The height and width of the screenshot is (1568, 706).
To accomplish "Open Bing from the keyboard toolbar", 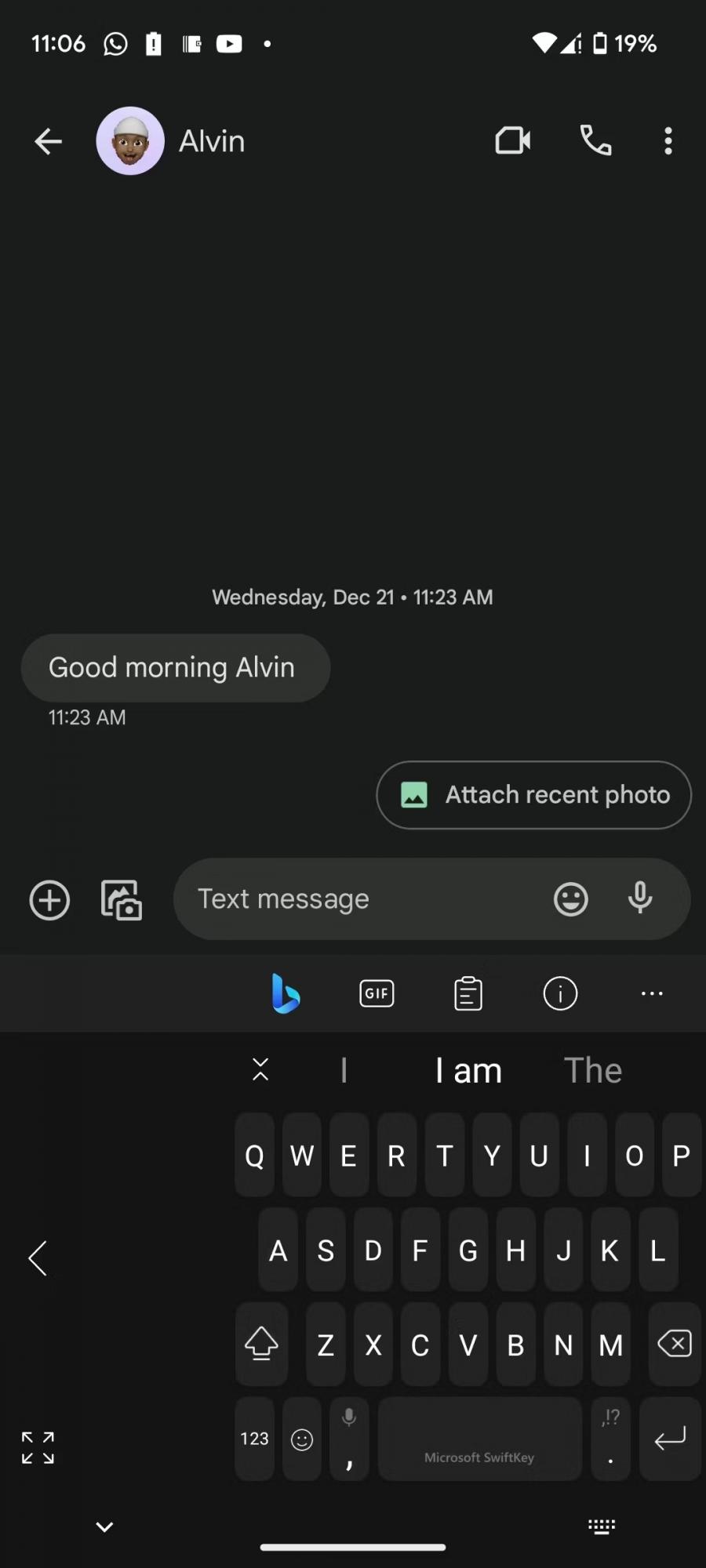I will pos(286,994).
